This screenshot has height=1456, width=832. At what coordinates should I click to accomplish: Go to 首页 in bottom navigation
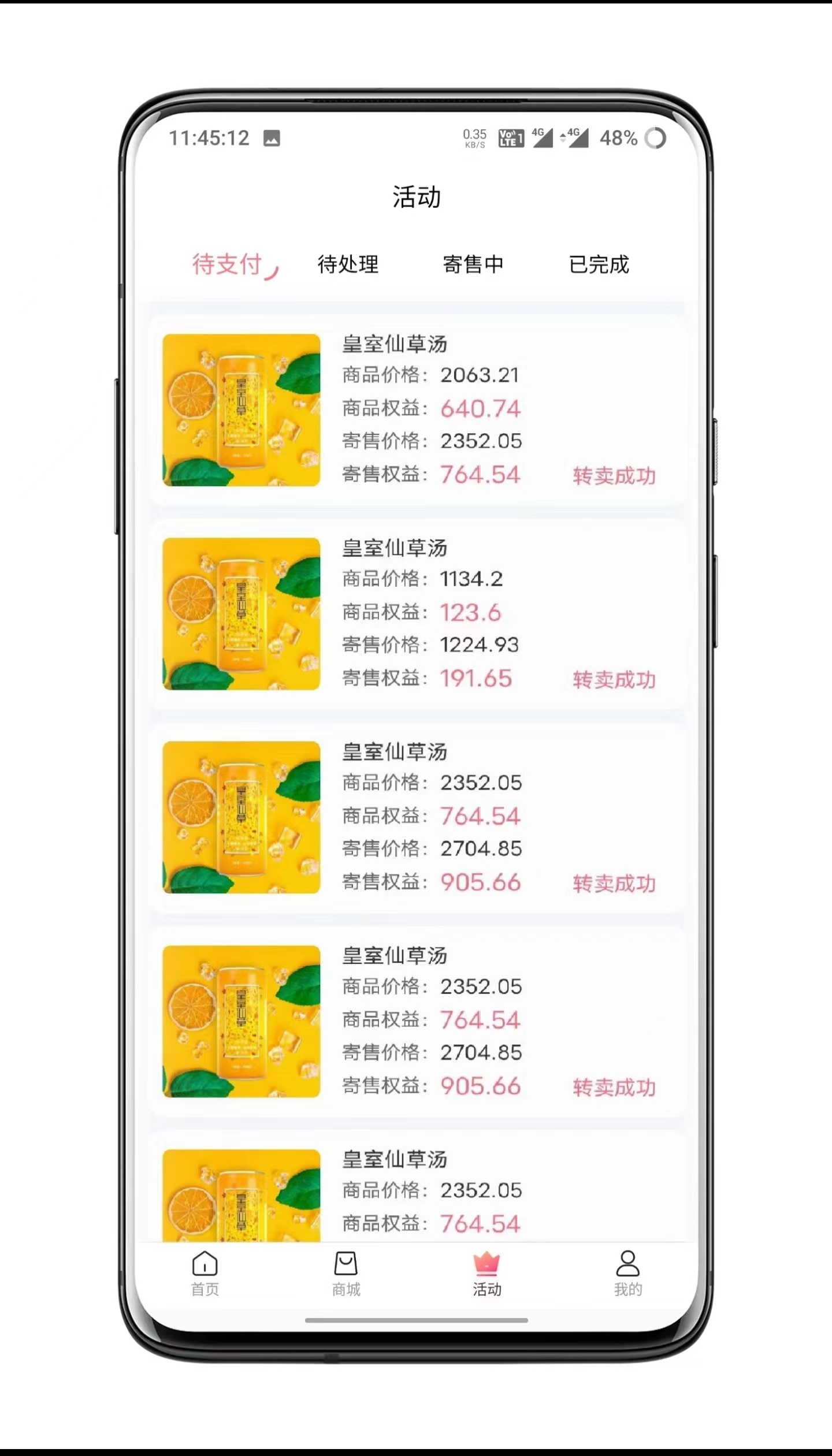205,1273
